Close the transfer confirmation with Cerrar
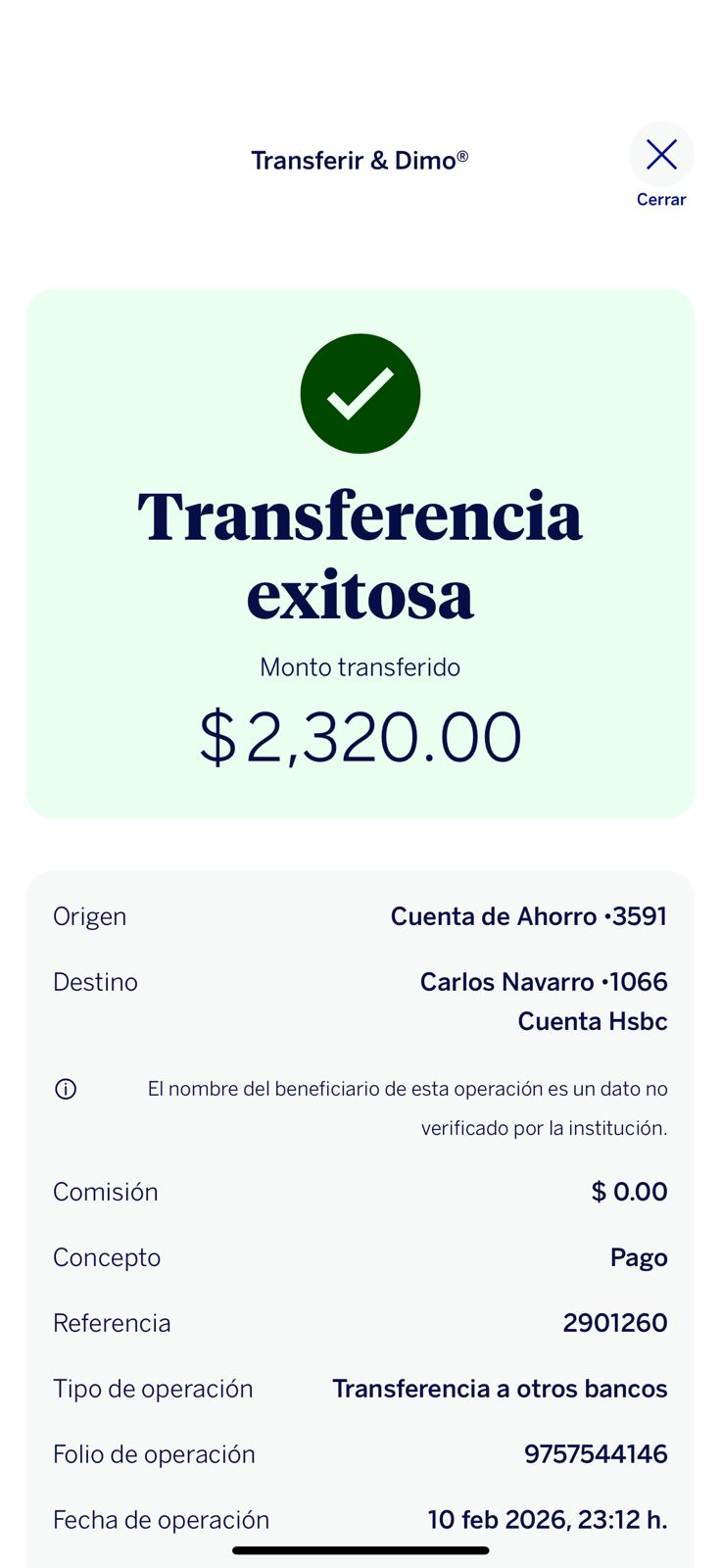Viewport: 721px width, 1568px height. tap(661, 155)
